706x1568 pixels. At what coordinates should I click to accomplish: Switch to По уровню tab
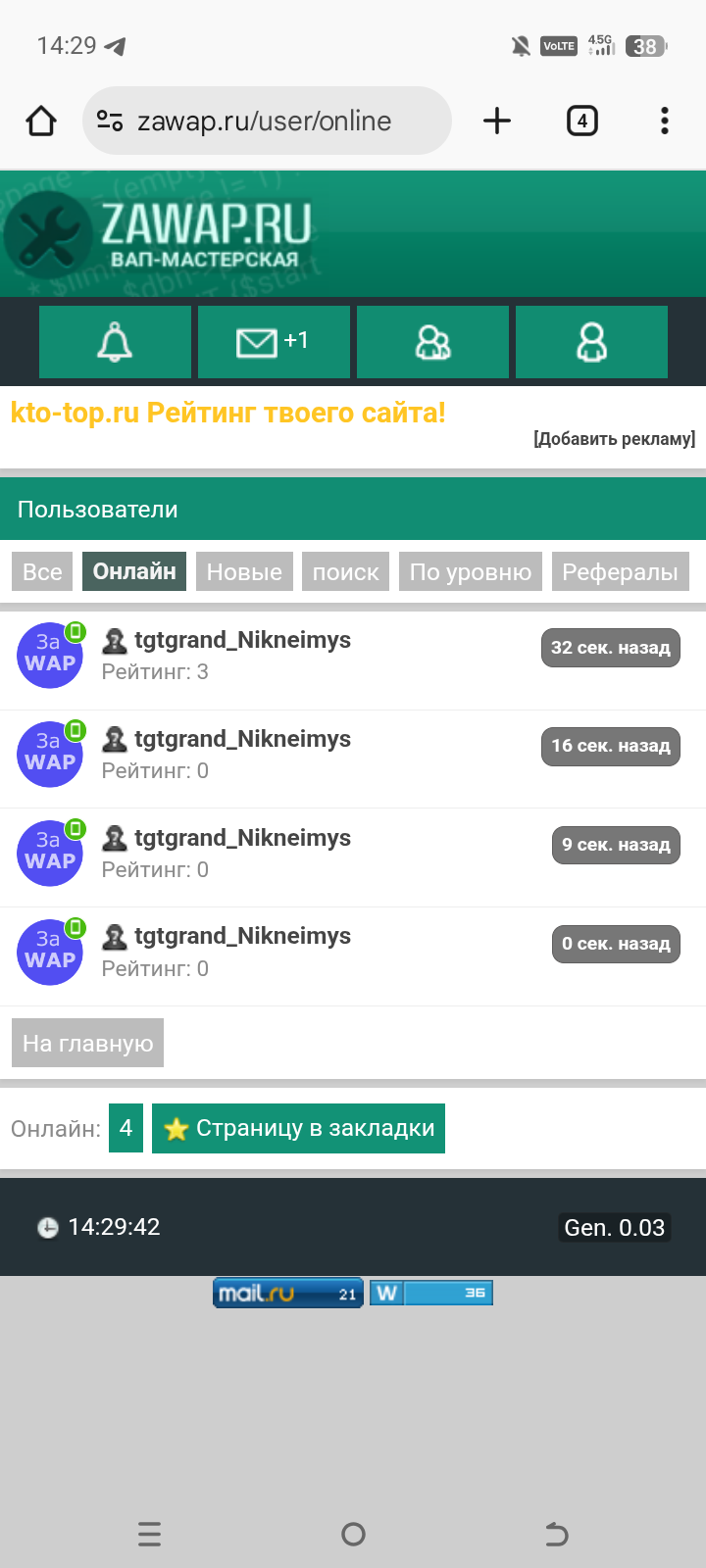click(x=470, y=572)
